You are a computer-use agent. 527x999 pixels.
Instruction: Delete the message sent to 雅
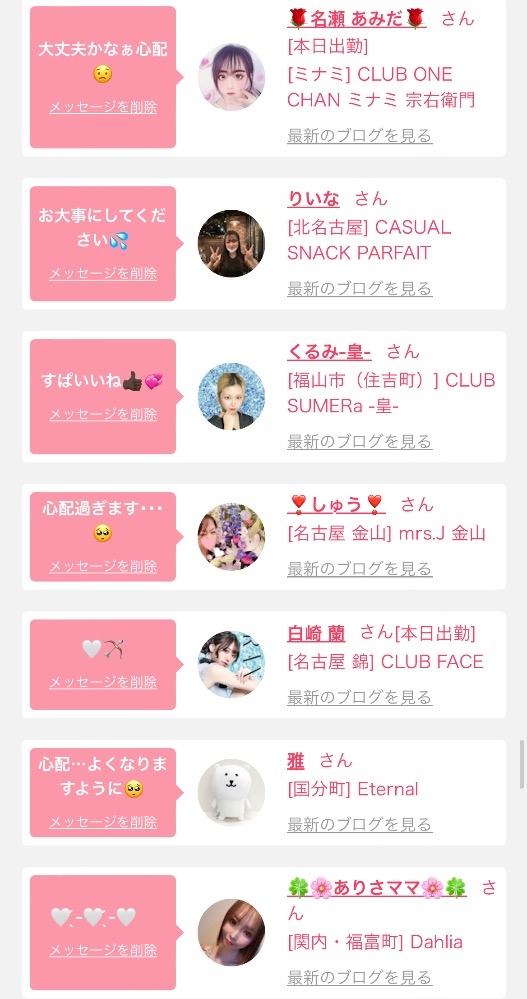[103, 823]
